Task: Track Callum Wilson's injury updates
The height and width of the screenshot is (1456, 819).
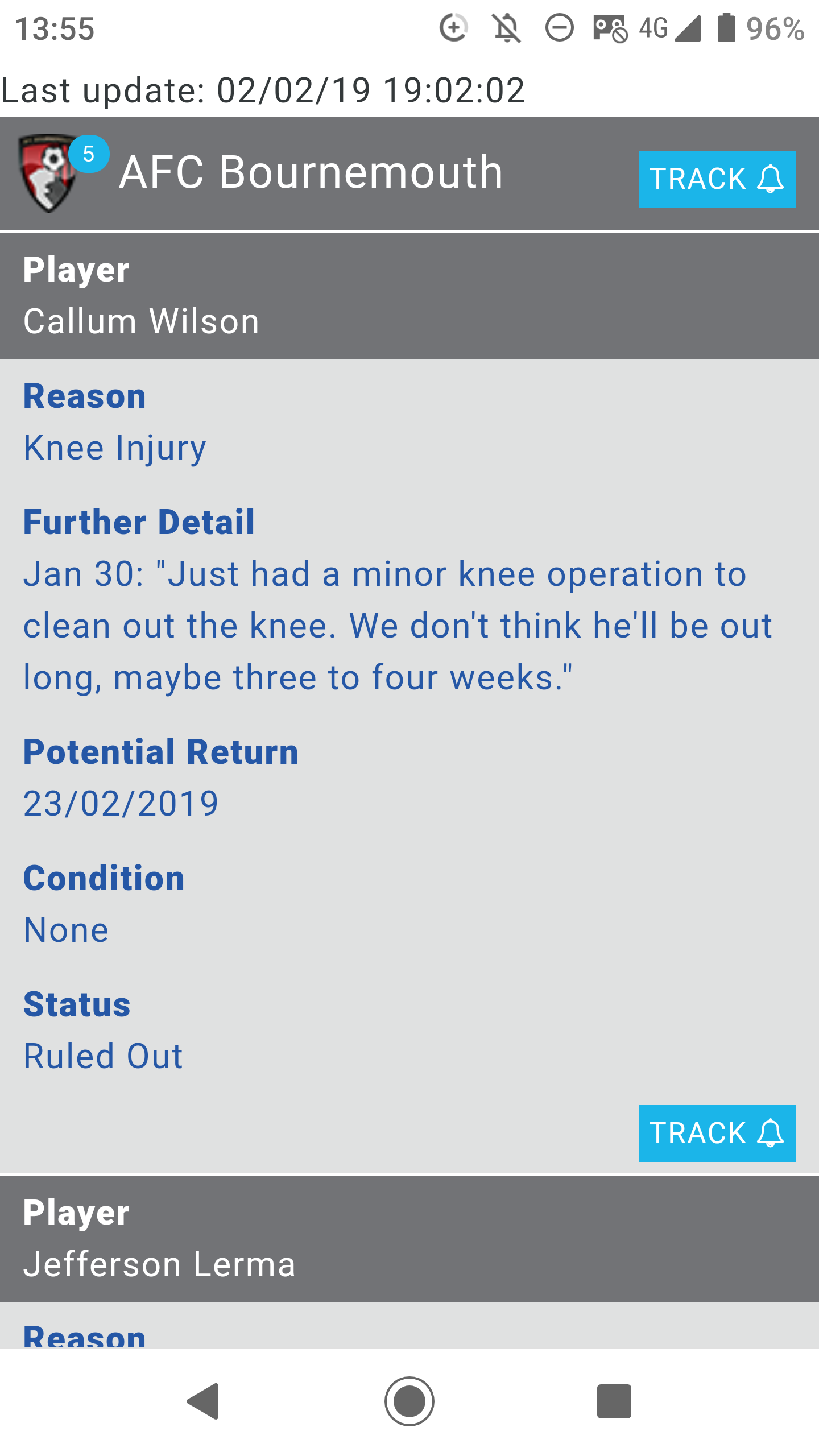Action: point(717,1133)
